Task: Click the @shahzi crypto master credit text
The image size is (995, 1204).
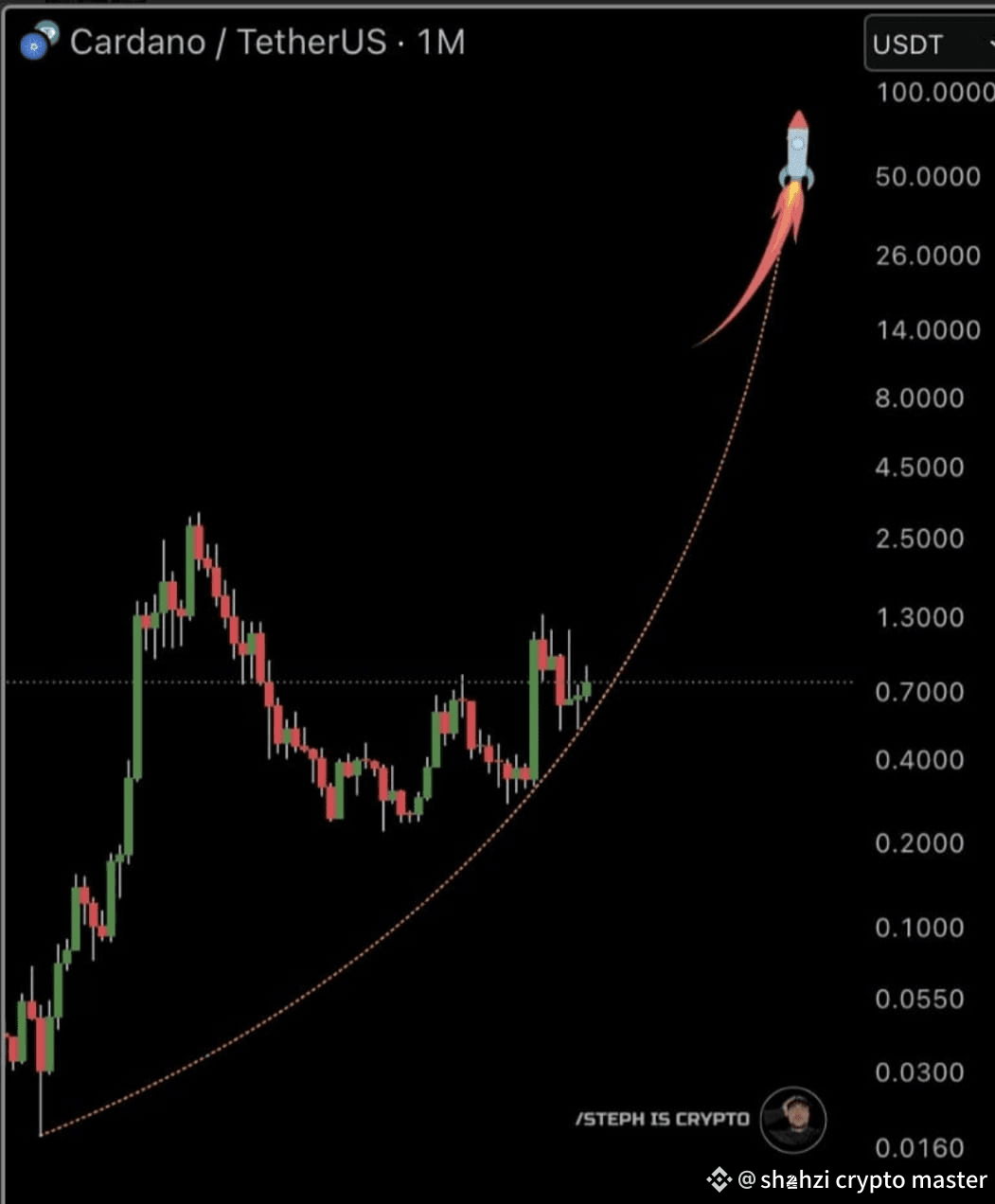Action: [x=862, y=1181]
